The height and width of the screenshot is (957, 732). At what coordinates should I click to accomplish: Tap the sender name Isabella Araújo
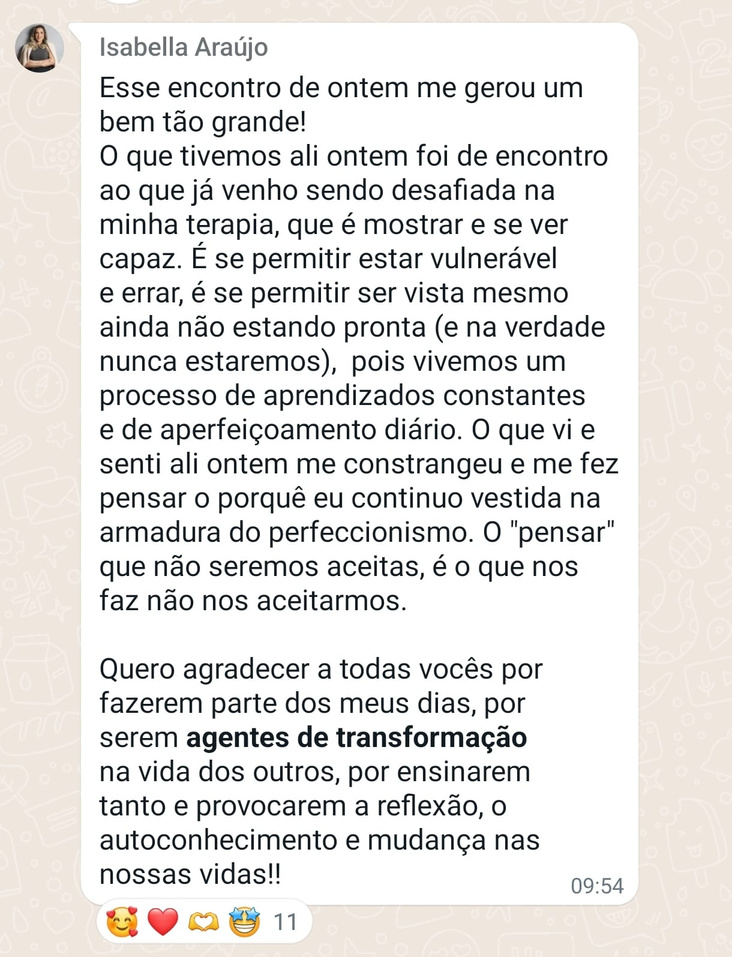point(183,48)
